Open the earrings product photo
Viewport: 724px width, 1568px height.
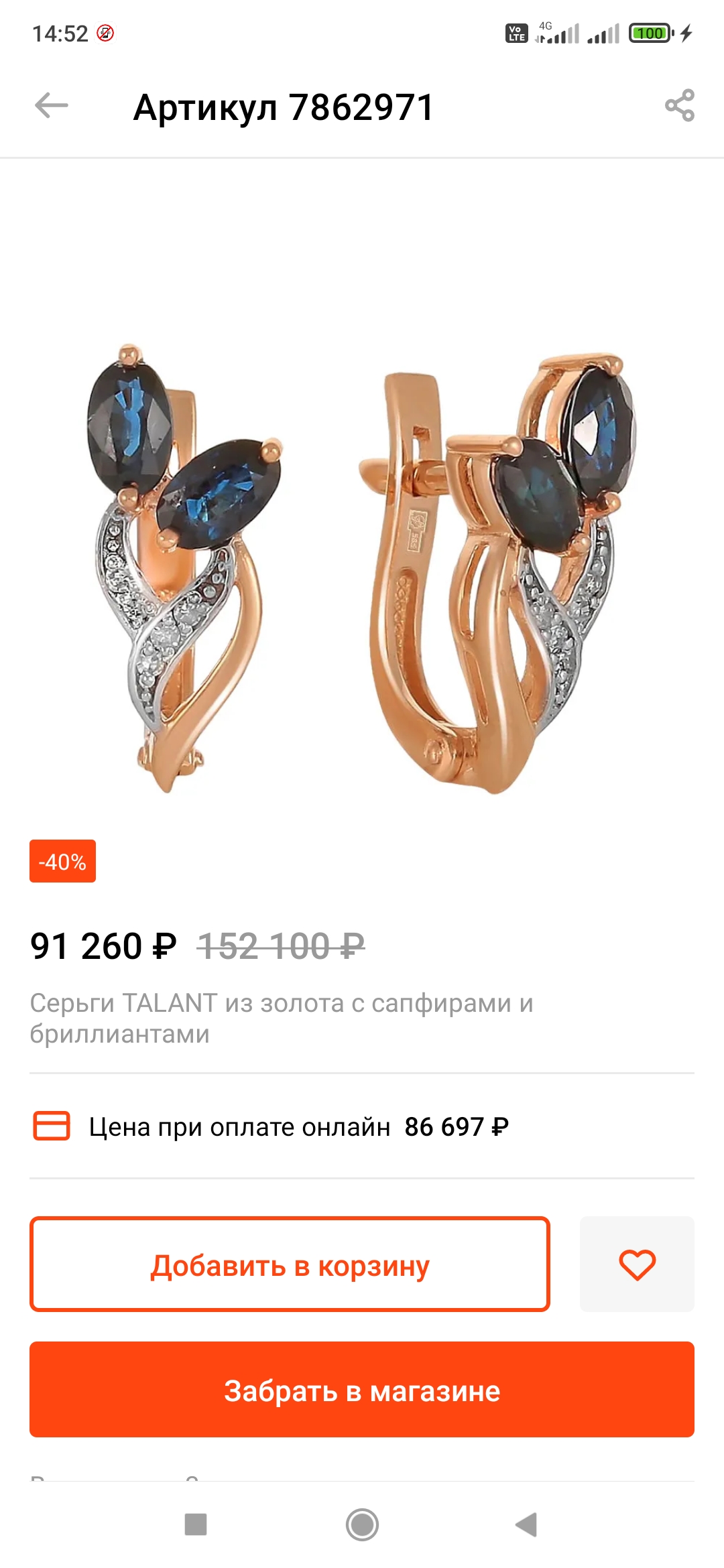(362, 570)
